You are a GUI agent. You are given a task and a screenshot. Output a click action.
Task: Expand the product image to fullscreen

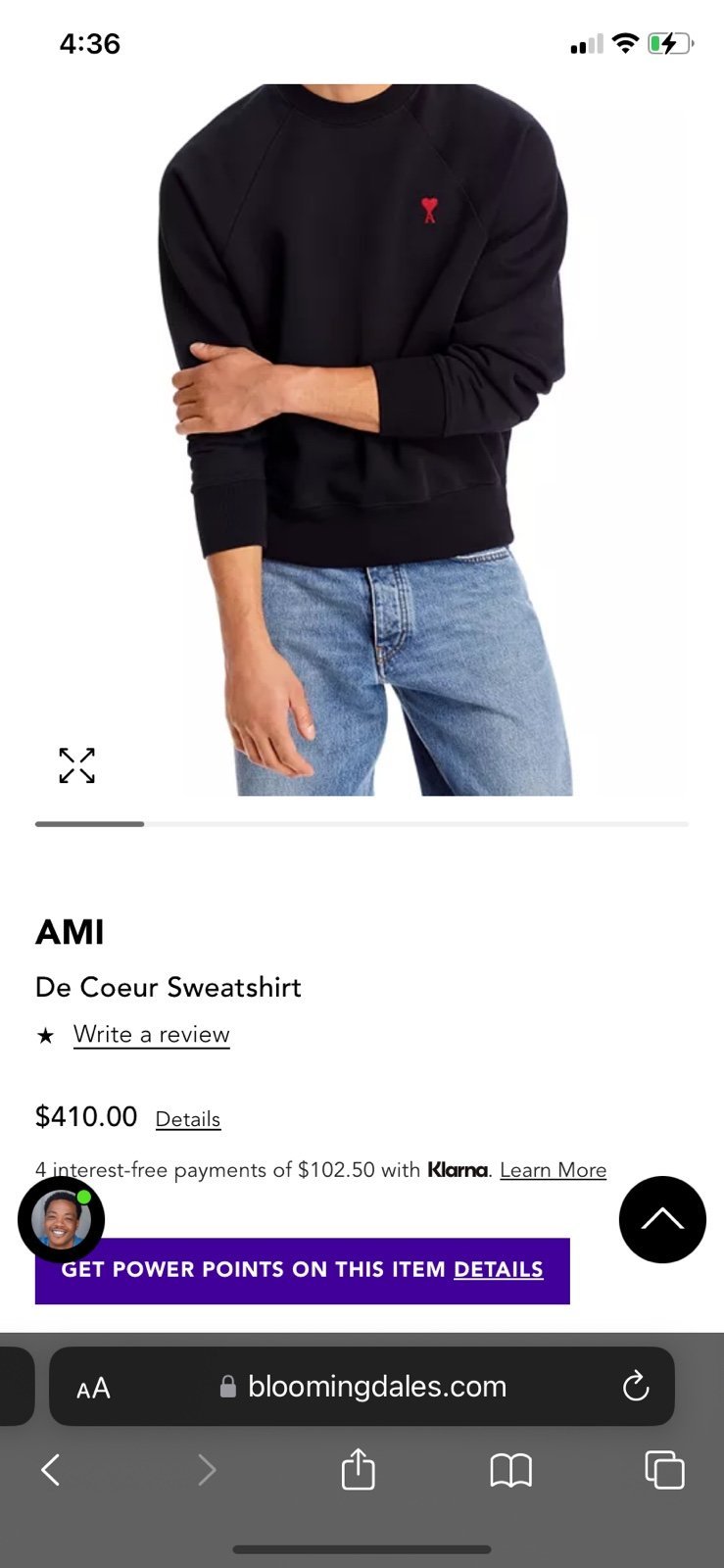76,765
